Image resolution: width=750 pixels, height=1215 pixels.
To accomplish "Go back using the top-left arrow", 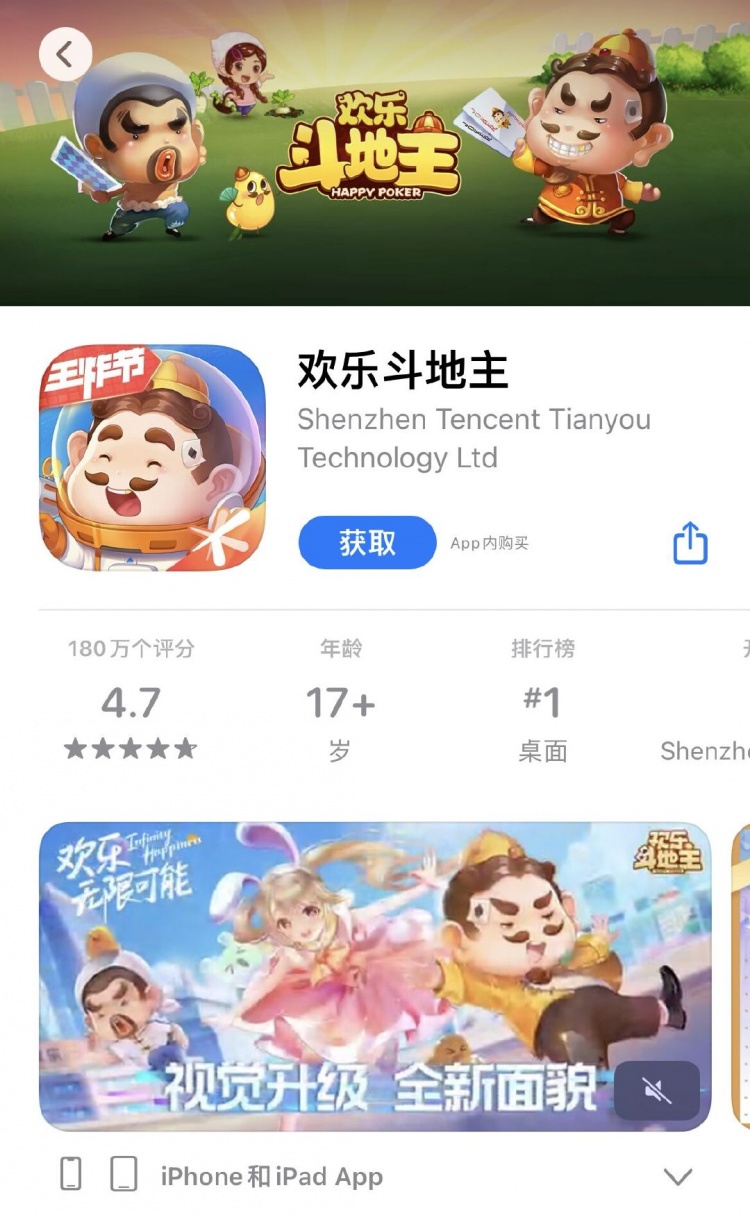I will 65,54.
